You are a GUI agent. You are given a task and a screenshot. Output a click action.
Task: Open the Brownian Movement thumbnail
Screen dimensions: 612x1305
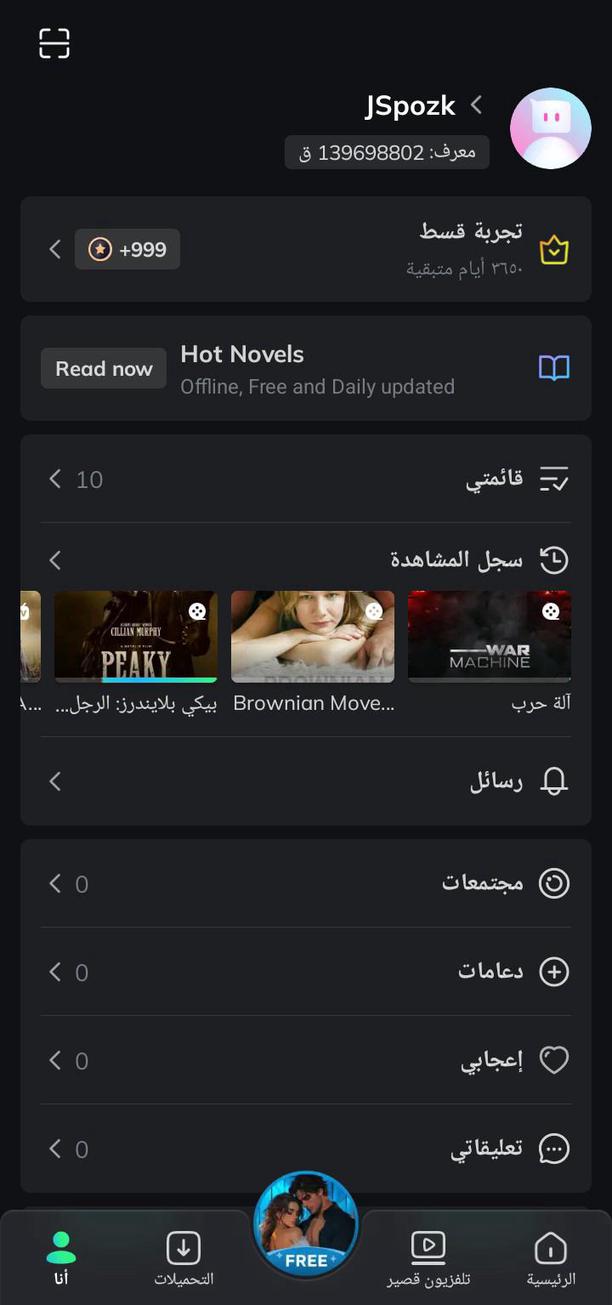tap(312, 637)
